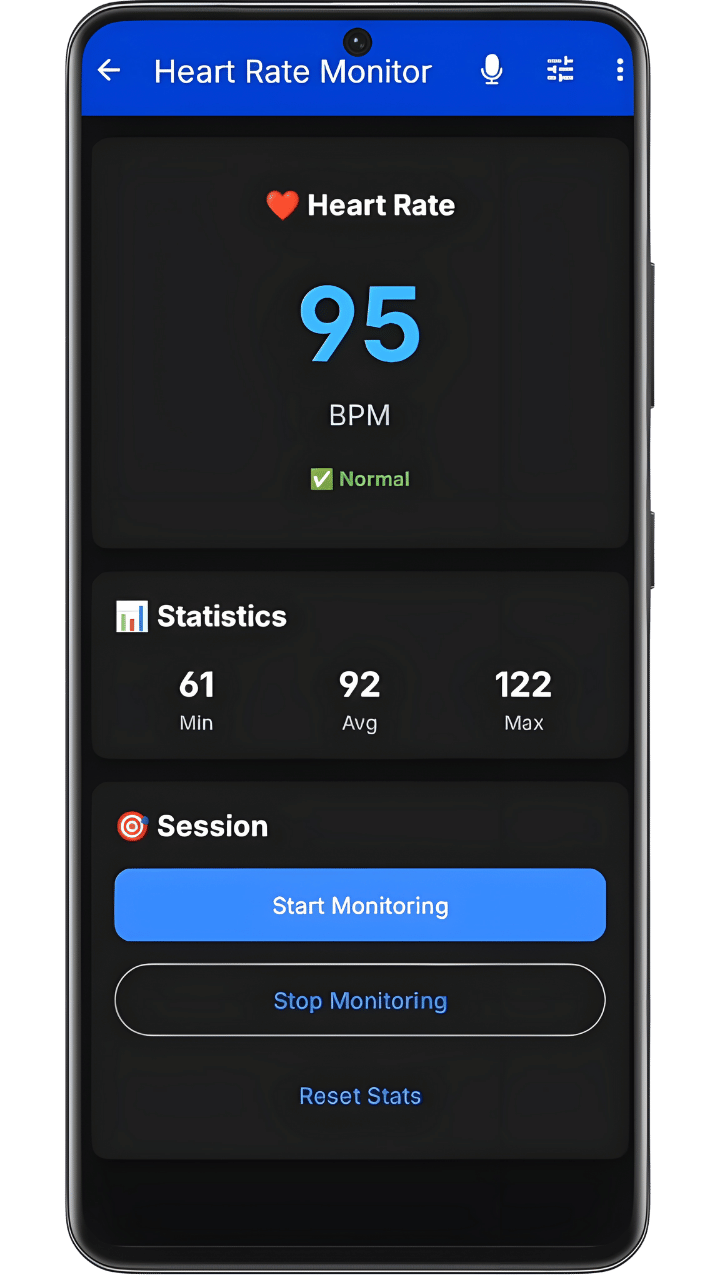Screen dimensions: 720x1280
Task: Tap the back arrow in the header
Action: [x=108, y=70]
